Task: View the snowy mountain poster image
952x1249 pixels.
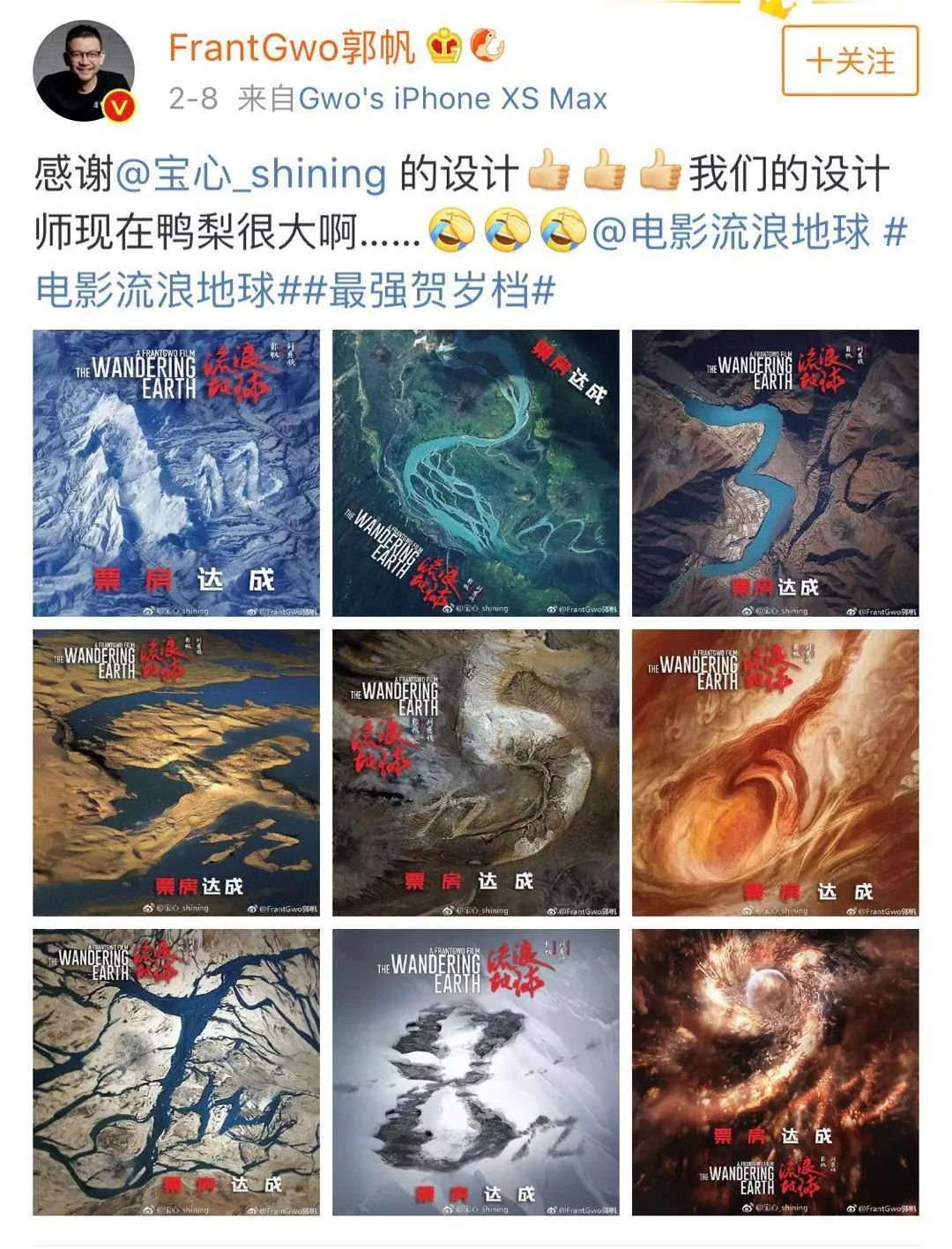Action: (x=176, y=473)
